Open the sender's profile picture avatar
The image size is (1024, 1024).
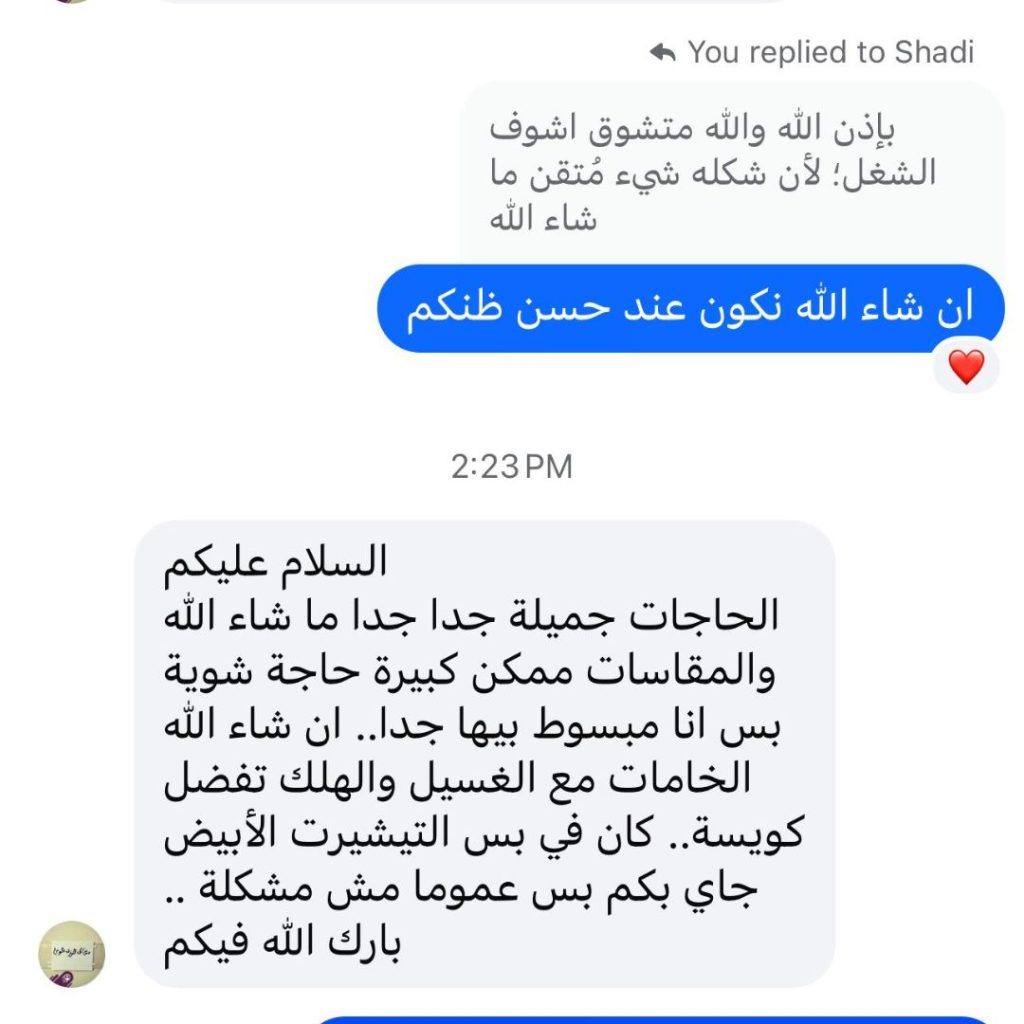[x=72, y=955]
